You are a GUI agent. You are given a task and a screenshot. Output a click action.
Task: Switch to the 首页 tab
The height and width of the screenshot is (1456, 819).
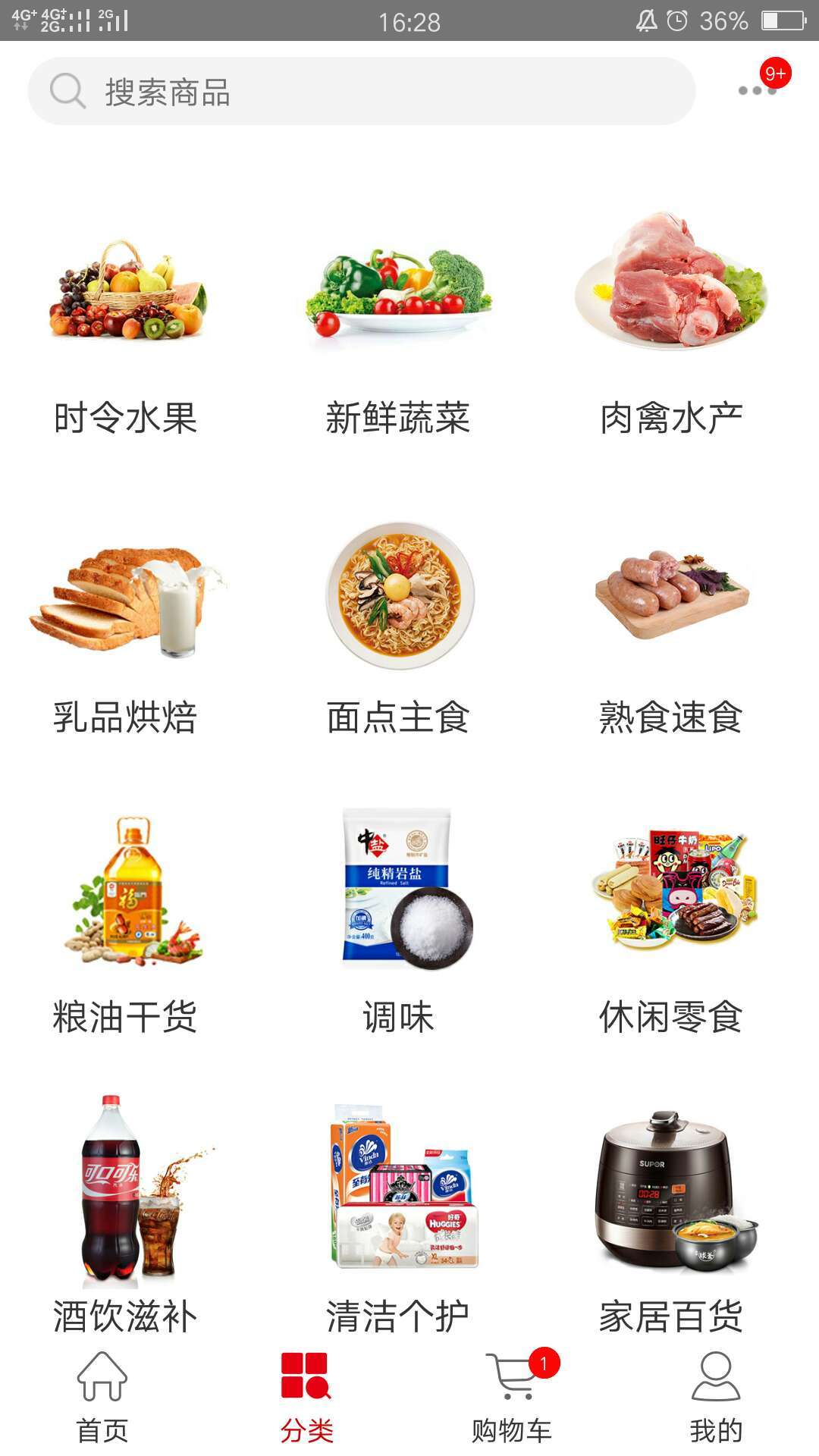pyautogui.click(x=102, y=1397)
